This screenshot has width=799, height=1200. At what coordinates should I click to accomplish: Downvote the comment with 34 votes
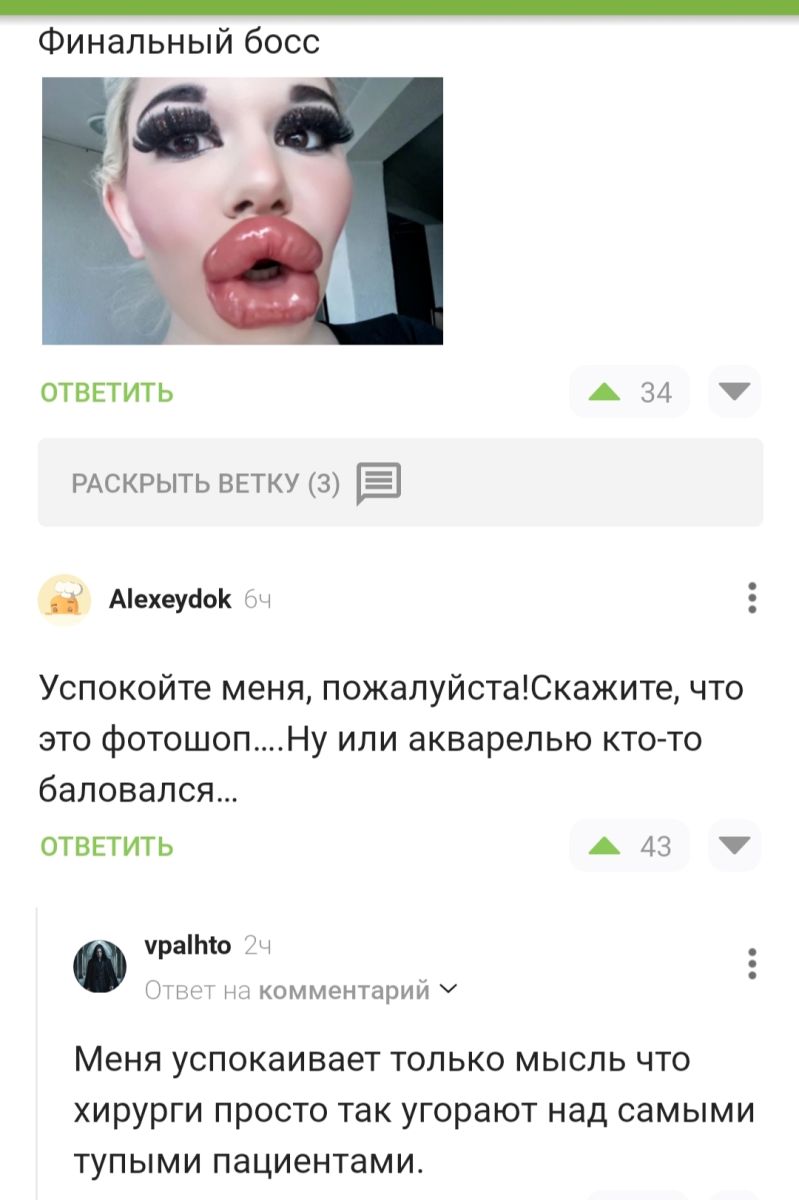(735, 392)
